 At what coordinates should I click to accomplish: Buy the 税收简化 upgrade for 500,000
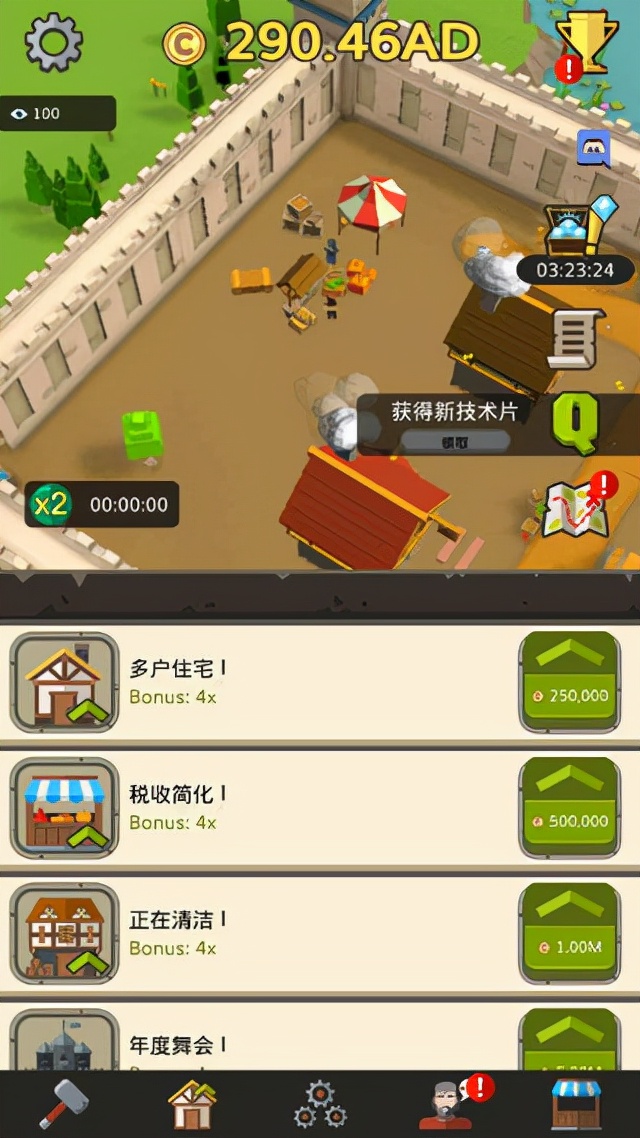coord(569,808)
